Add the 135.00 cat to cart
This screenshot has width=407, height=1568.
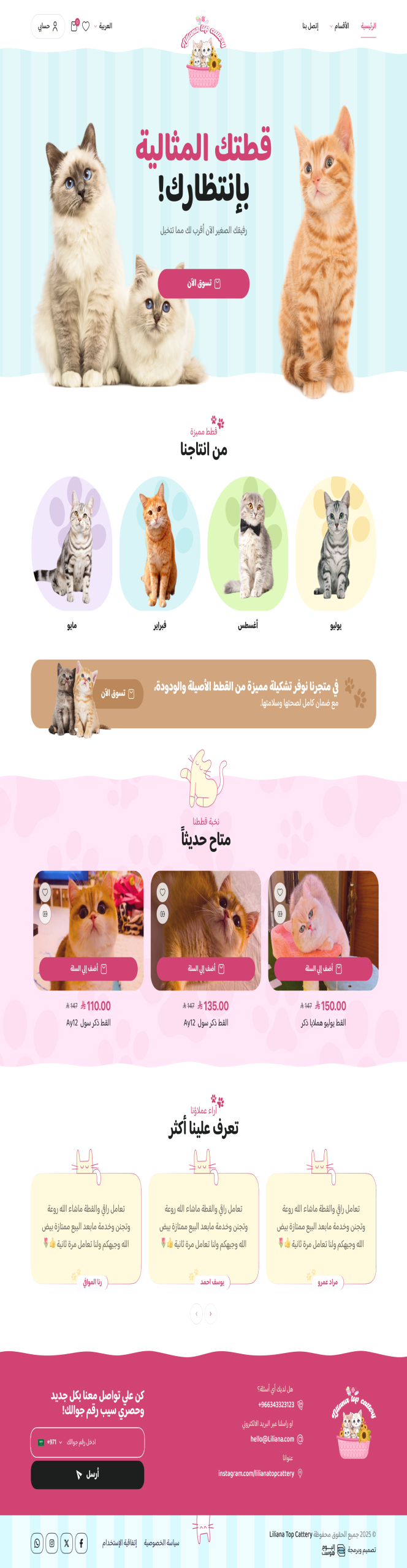[x=205, y=968]
